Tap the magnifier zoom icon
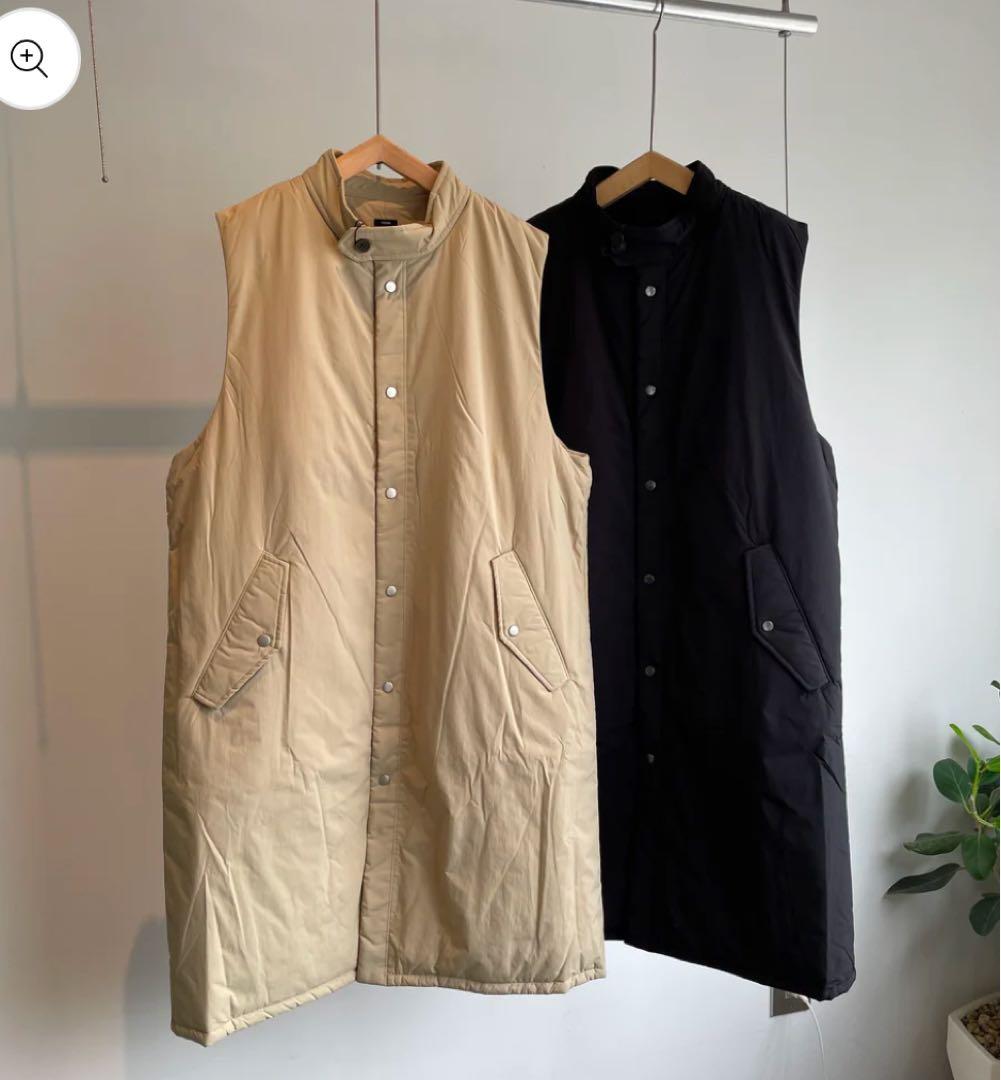The width and height of the screenshot is (1001, 1080). click(x=30, y=58)
